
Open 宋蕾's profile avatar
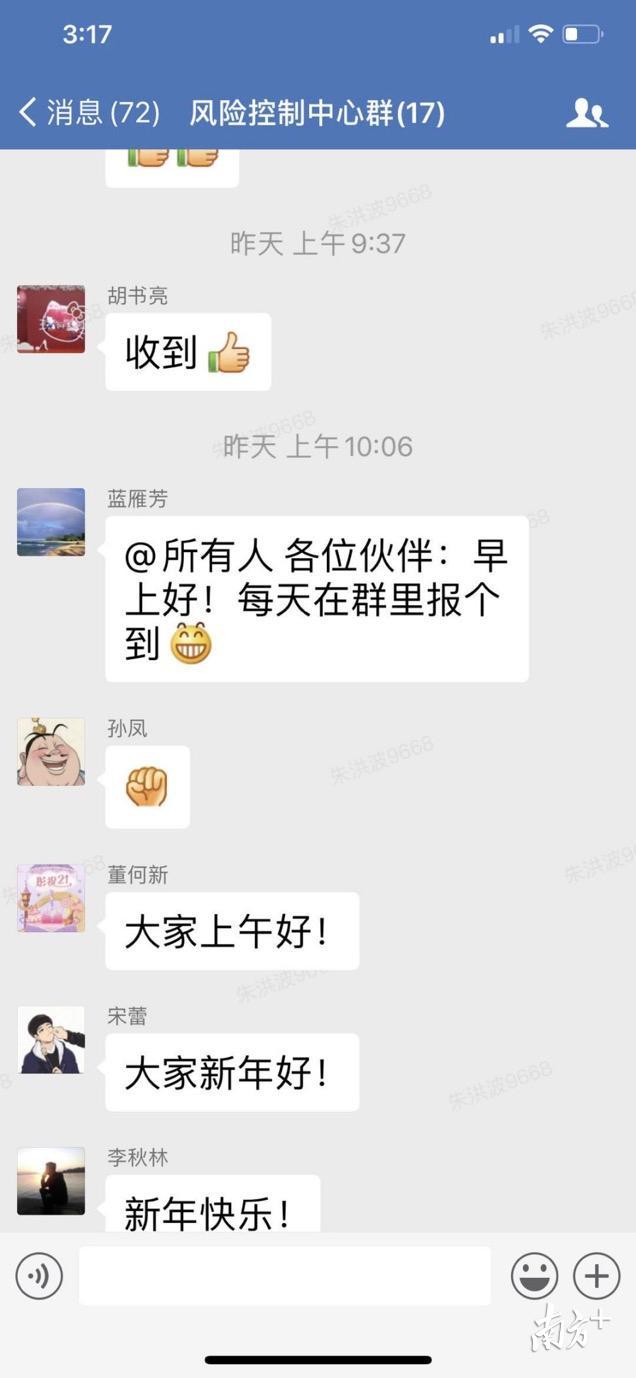51,1040
